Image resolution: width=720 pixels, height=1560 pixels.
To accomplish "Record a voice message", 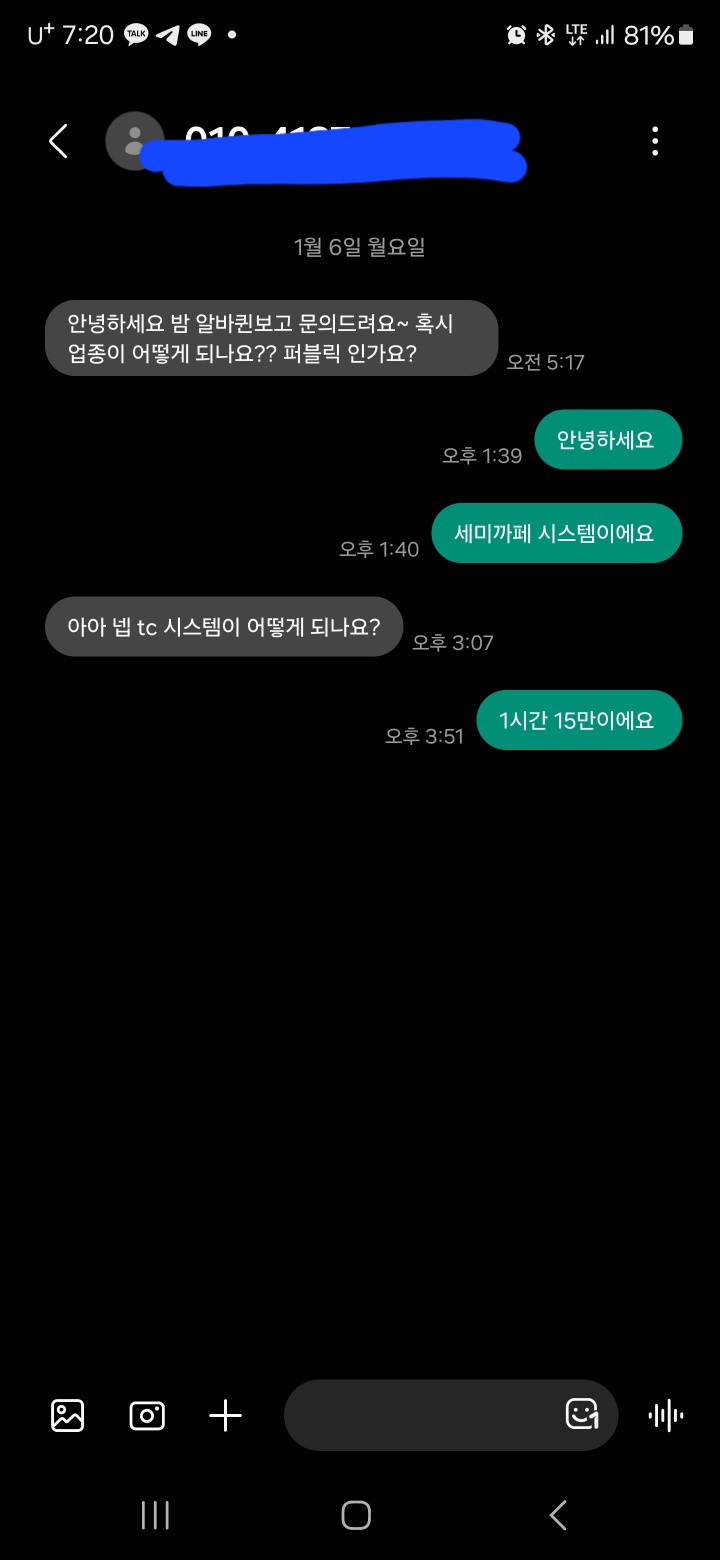I will click(x=665, y=1415).
